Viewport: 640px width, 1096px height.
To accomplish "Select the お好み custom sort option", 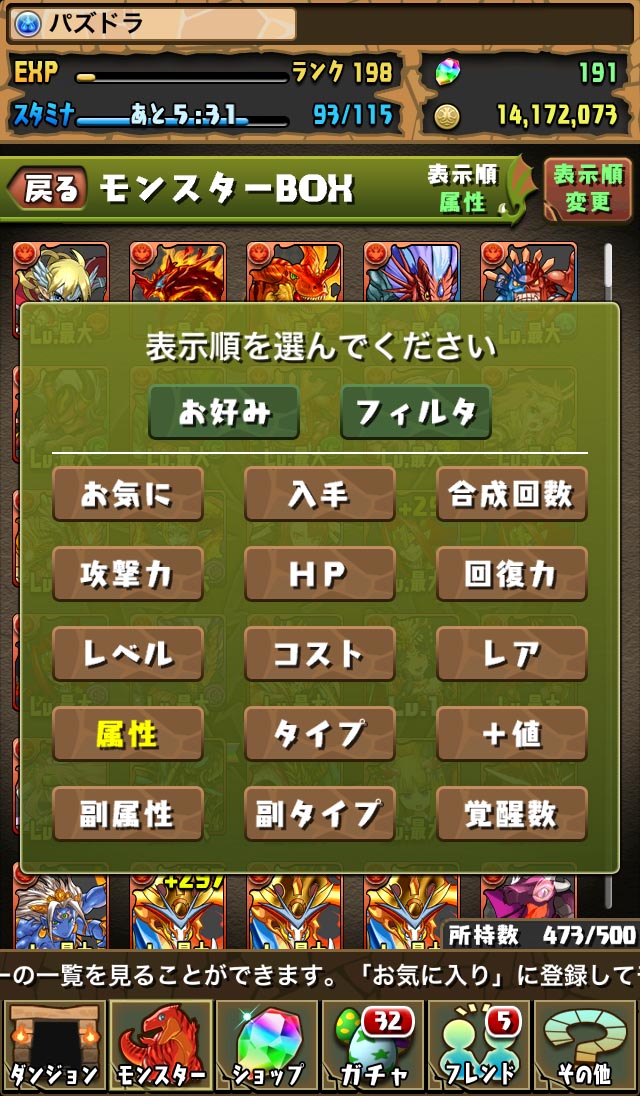I will pyautogui.click(x=224, y=412).
